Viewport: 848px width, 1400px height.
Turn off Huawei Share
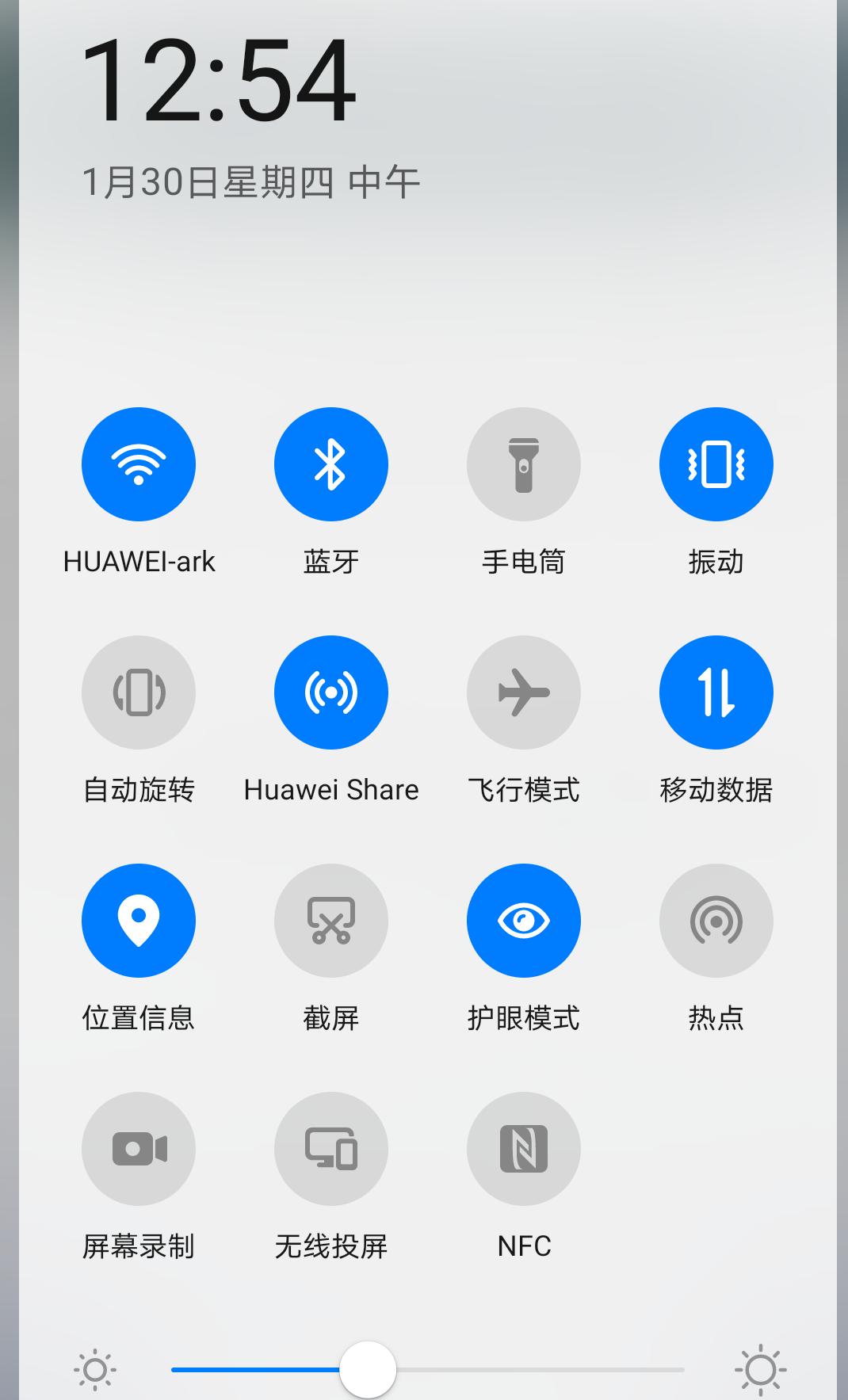coord(331,692)
